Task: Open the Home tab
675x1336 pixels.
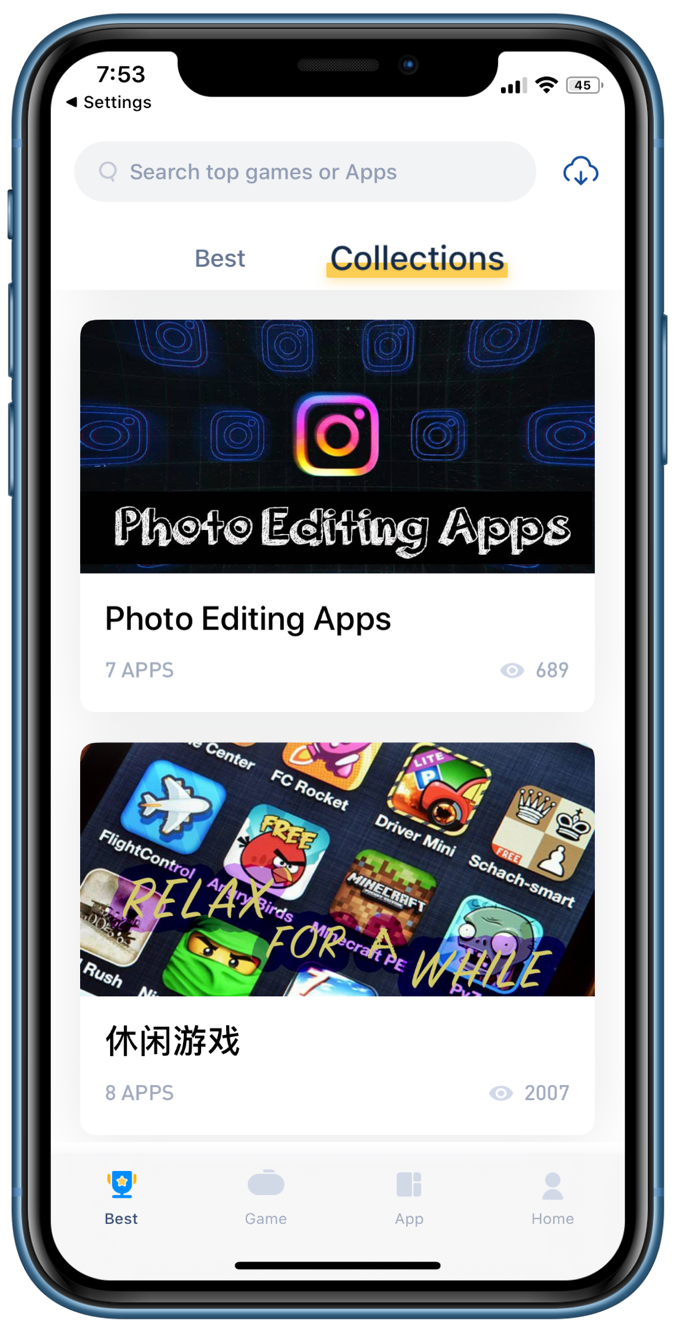Action: pyautogui.click(x=552, y=1198)
